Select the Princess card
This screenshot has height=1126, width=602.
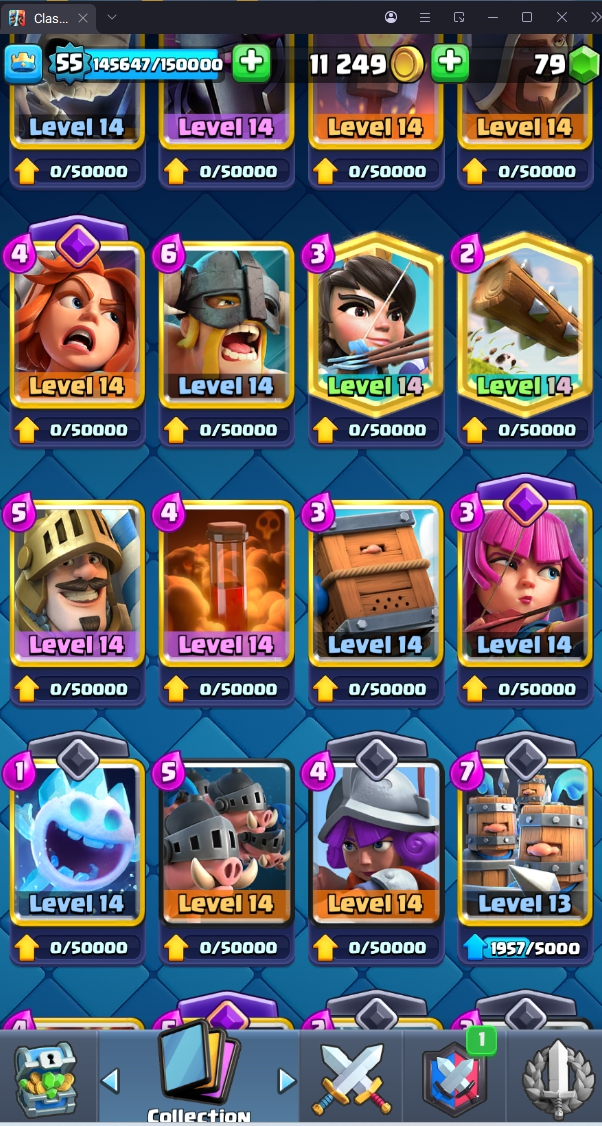(x=375, y=322)
